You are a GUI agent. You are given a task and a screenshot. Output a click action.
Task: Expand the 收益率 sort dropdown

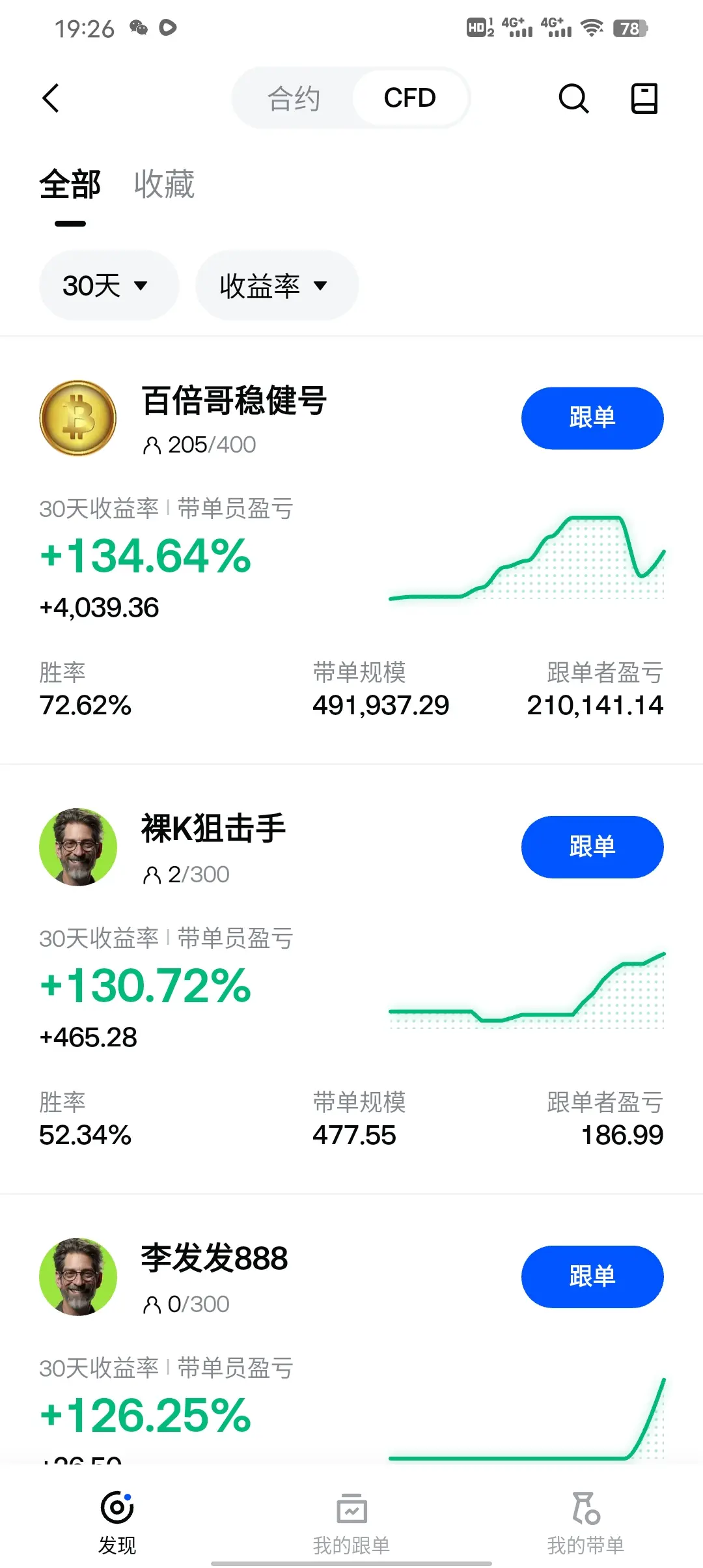[277, 285]
